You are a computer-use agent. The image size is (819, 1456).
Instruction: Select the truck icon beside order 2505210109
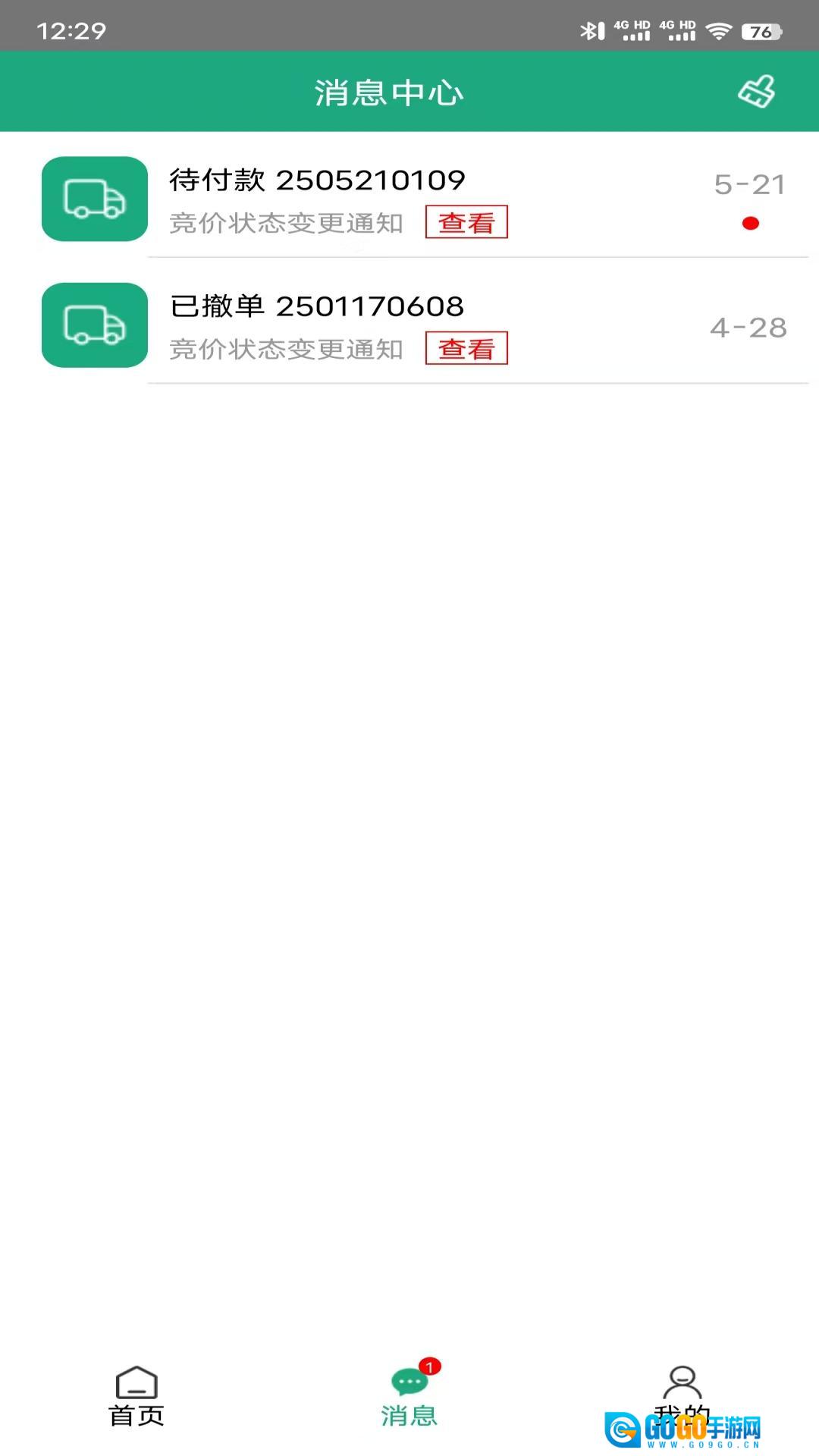pyautogui.click(x=93, y=199)
